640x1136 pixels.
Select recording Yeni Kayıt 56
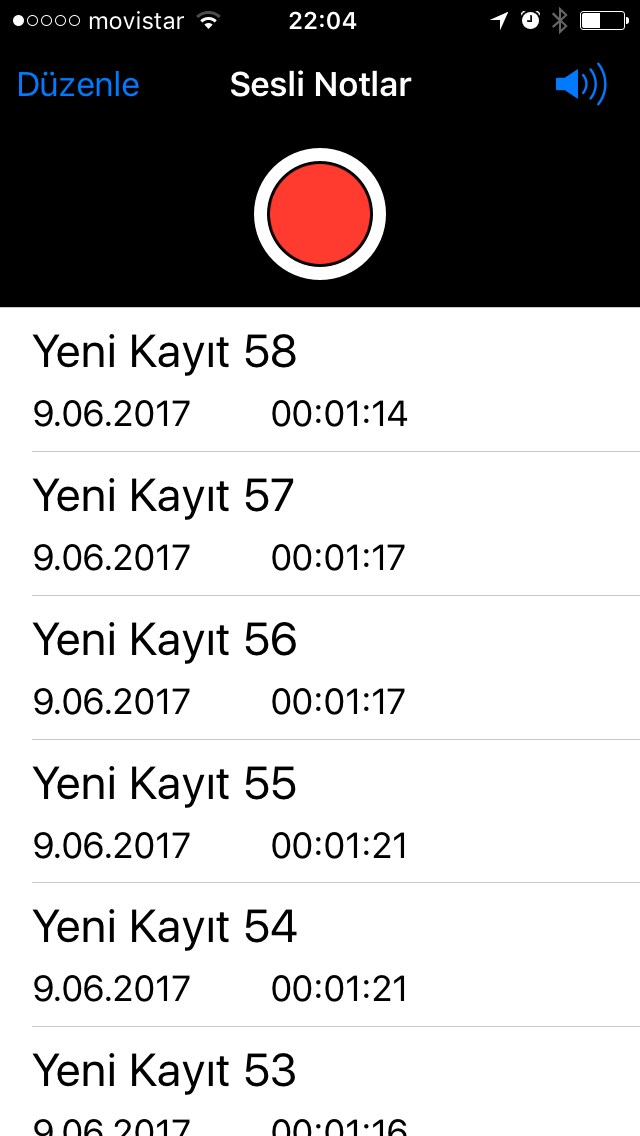point(320,668)
